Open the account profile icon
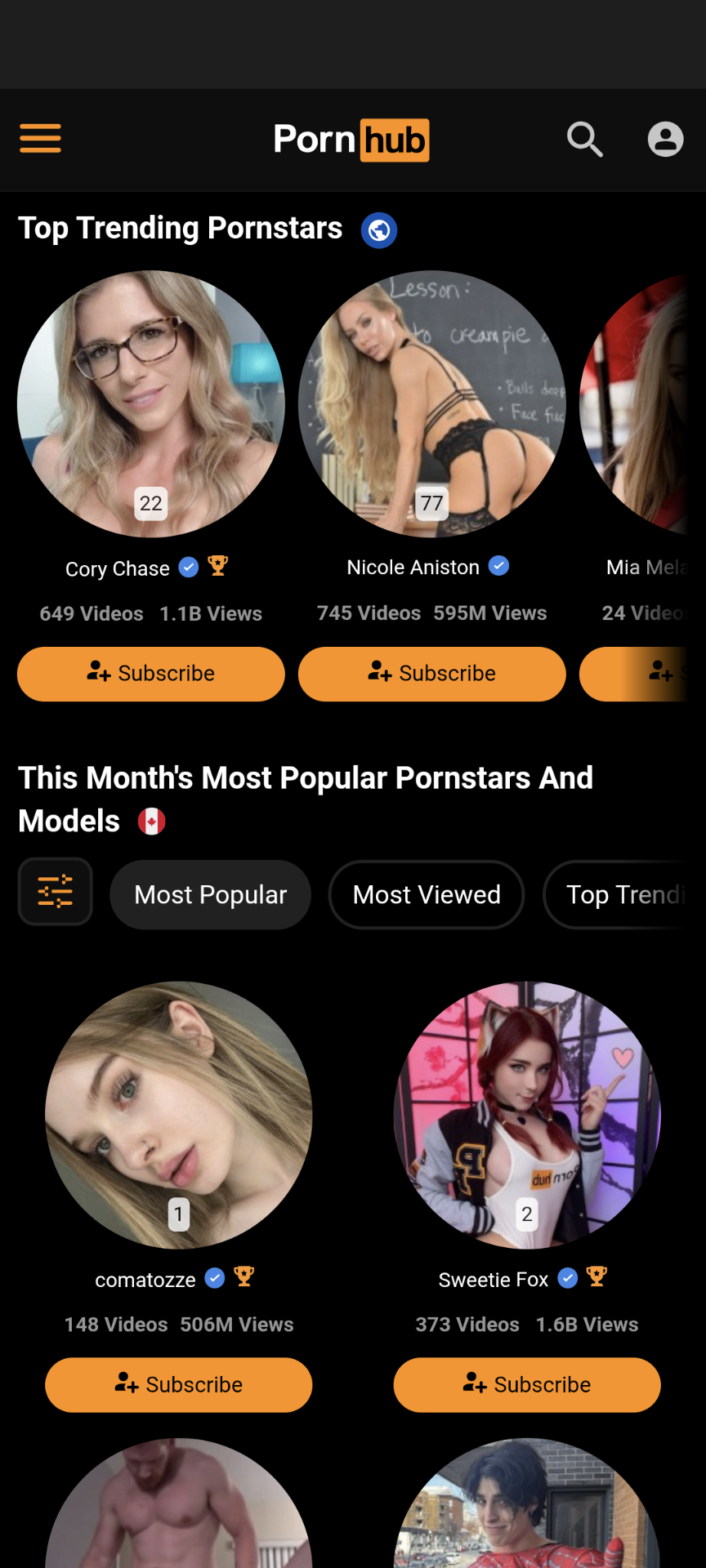The height and width of the screenshot is (1568, 706). point(665,139)
